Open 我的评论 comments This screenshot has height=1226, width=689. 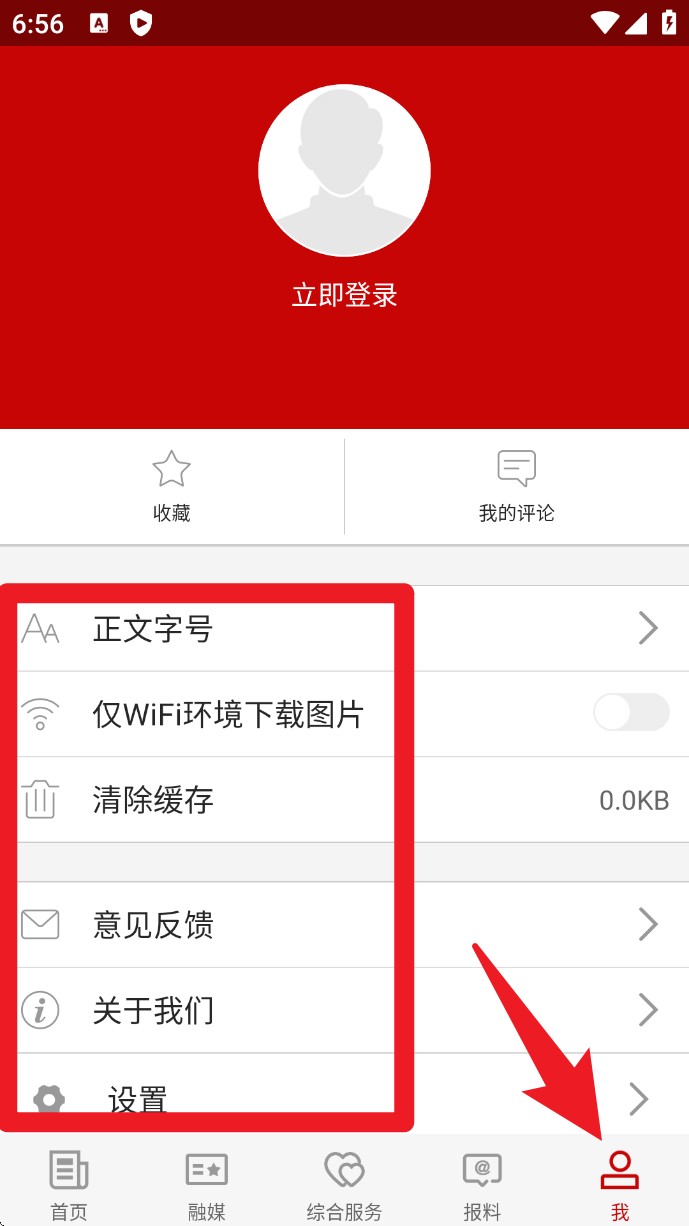pyautogui.click(x=516, y=486)
